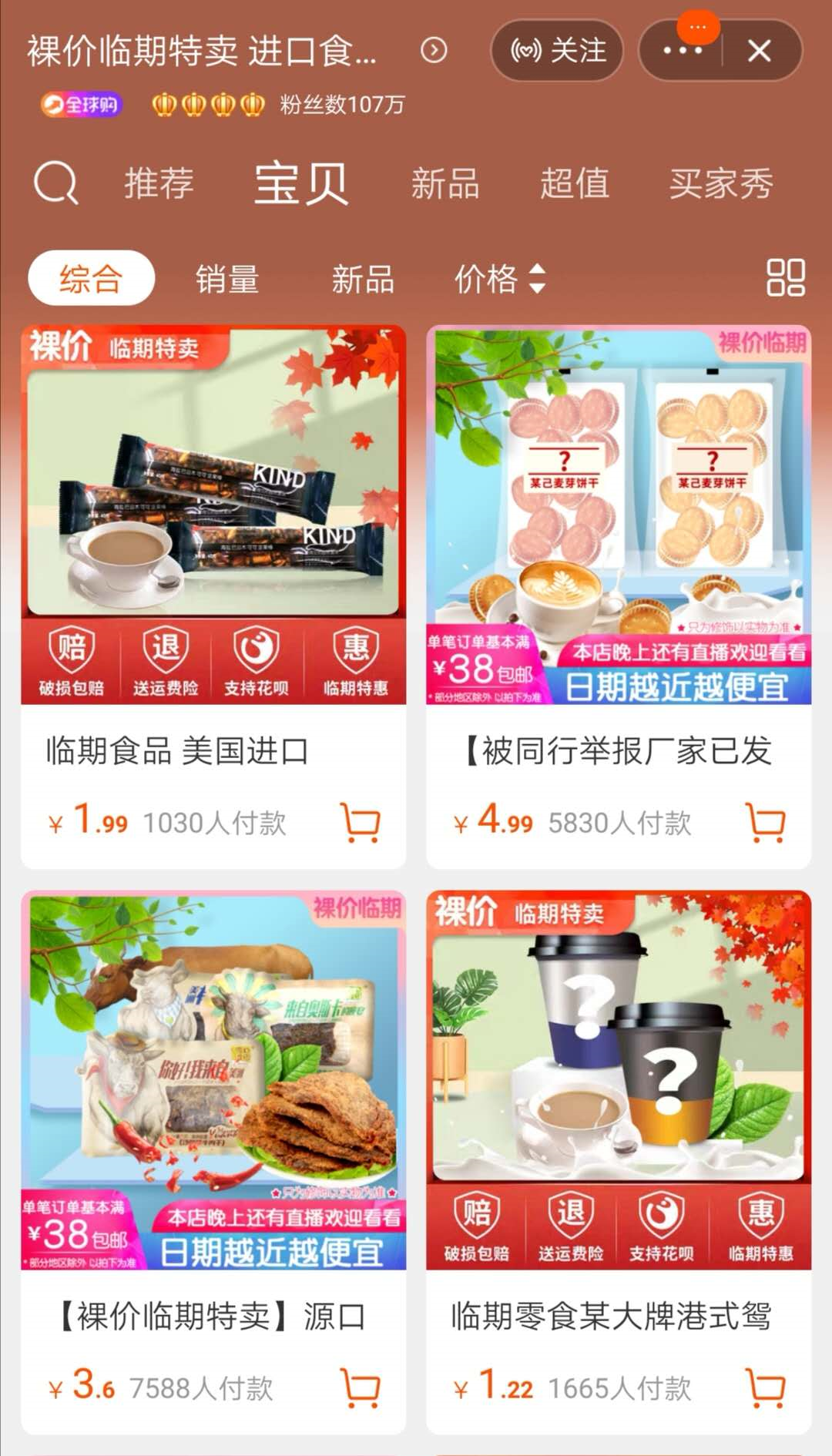Add the ¥1.22 item to cart
This screenshot has height=1456, width=832.
coord(766,1387)
